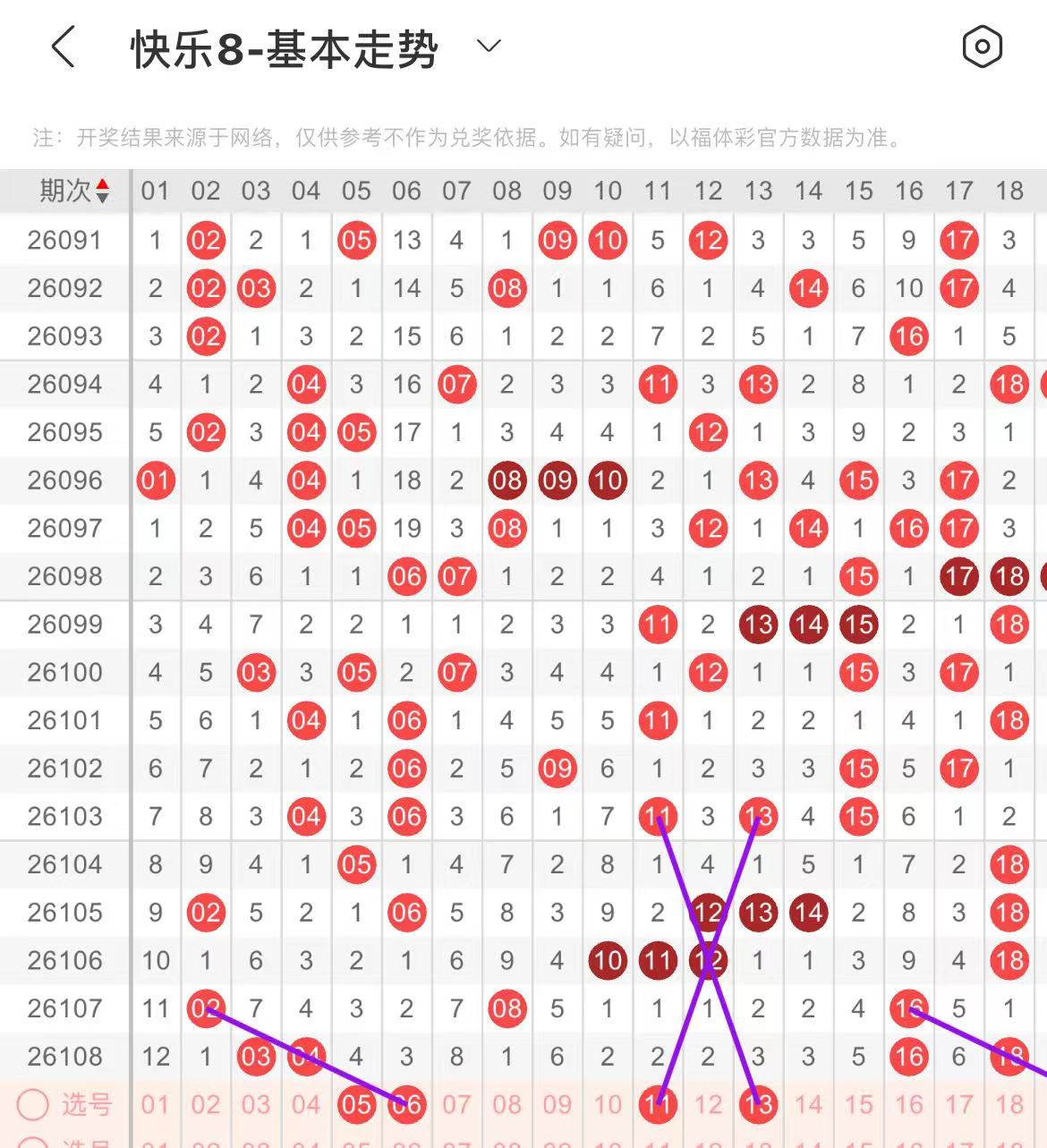
Task: Add number 07 in the 选号 row
Action: (x=456, y=1105)
